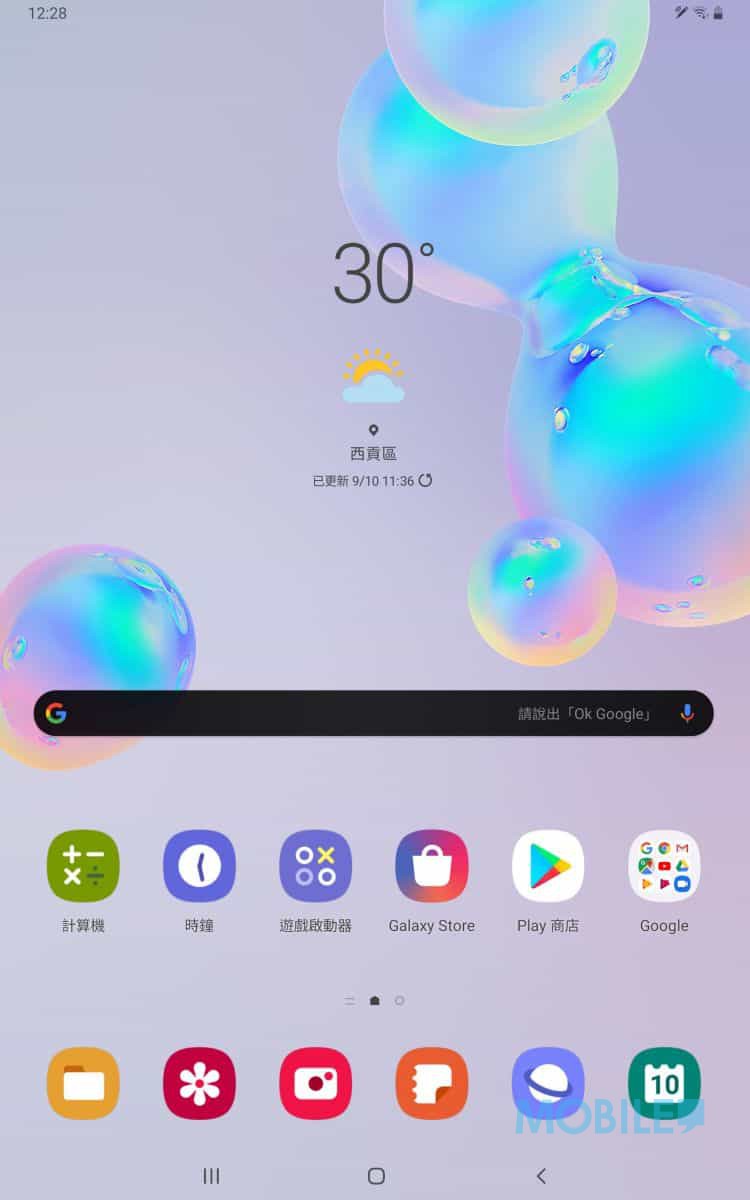Screen dimensions: 750x1200
Task: Launch the Gallery flower app
Action: click(x=199, y=1083)
